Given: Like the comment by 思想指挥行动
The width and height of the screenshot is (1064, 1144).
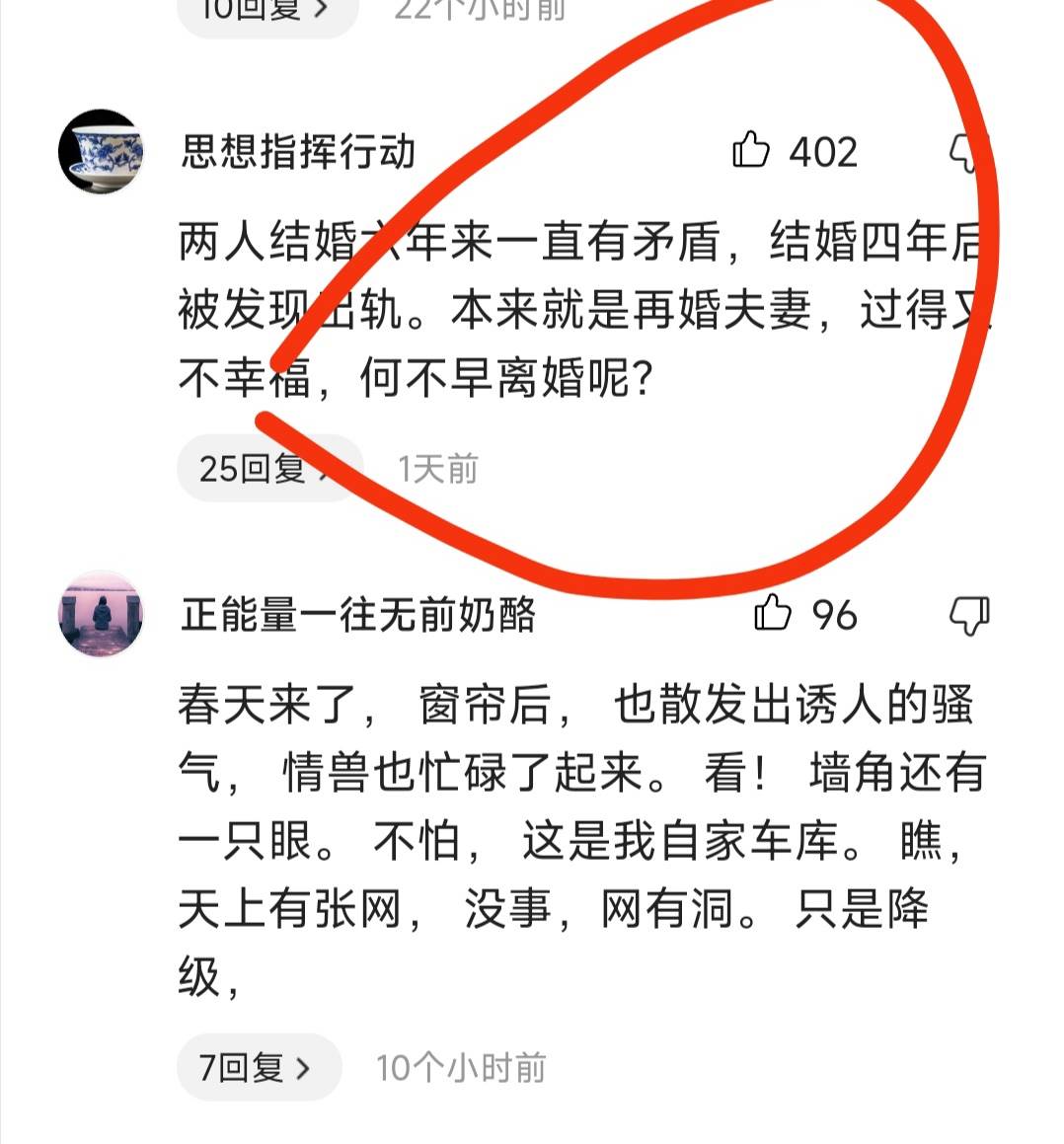Looking at the screenshot, I should [751, 151].
